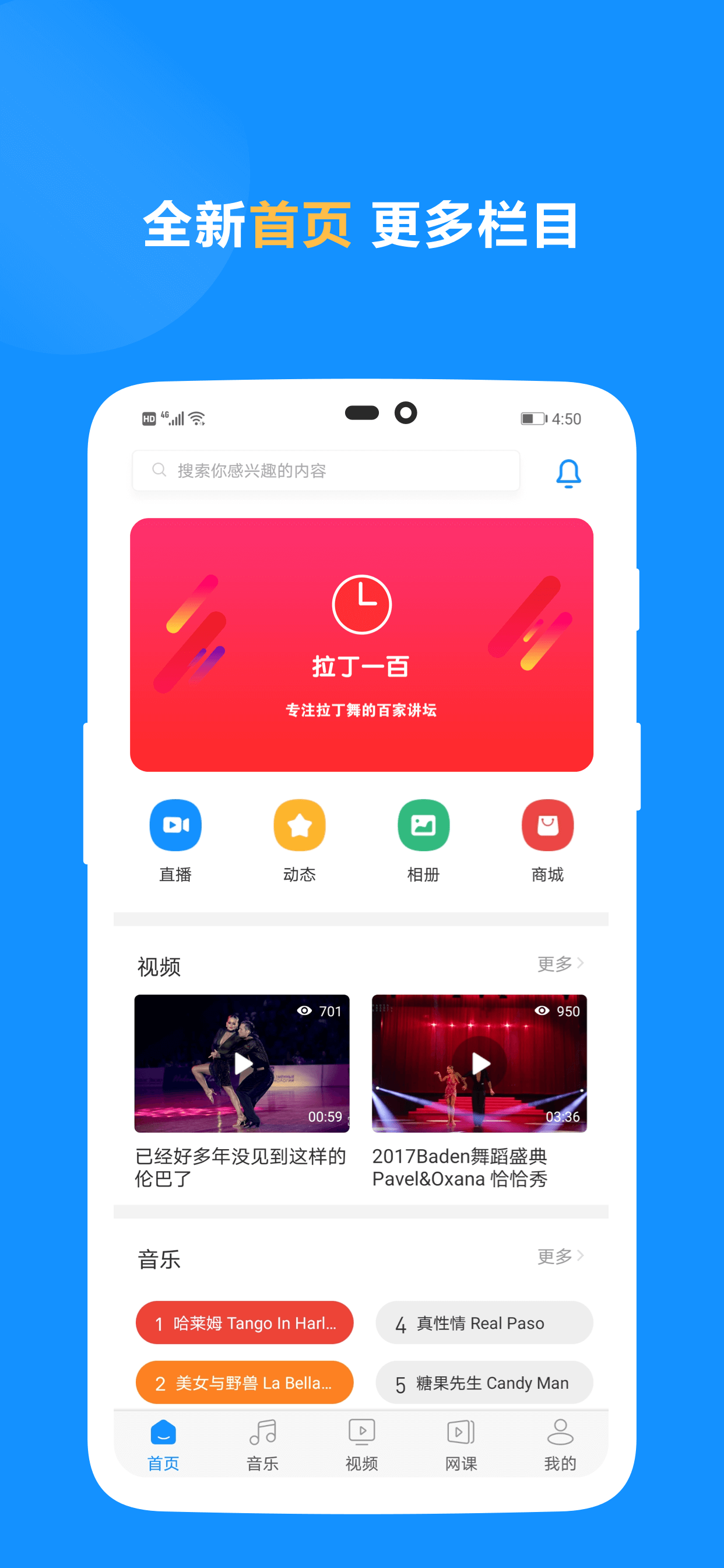
Task: Select the 动态 star icon
Action: pos(299,825)
